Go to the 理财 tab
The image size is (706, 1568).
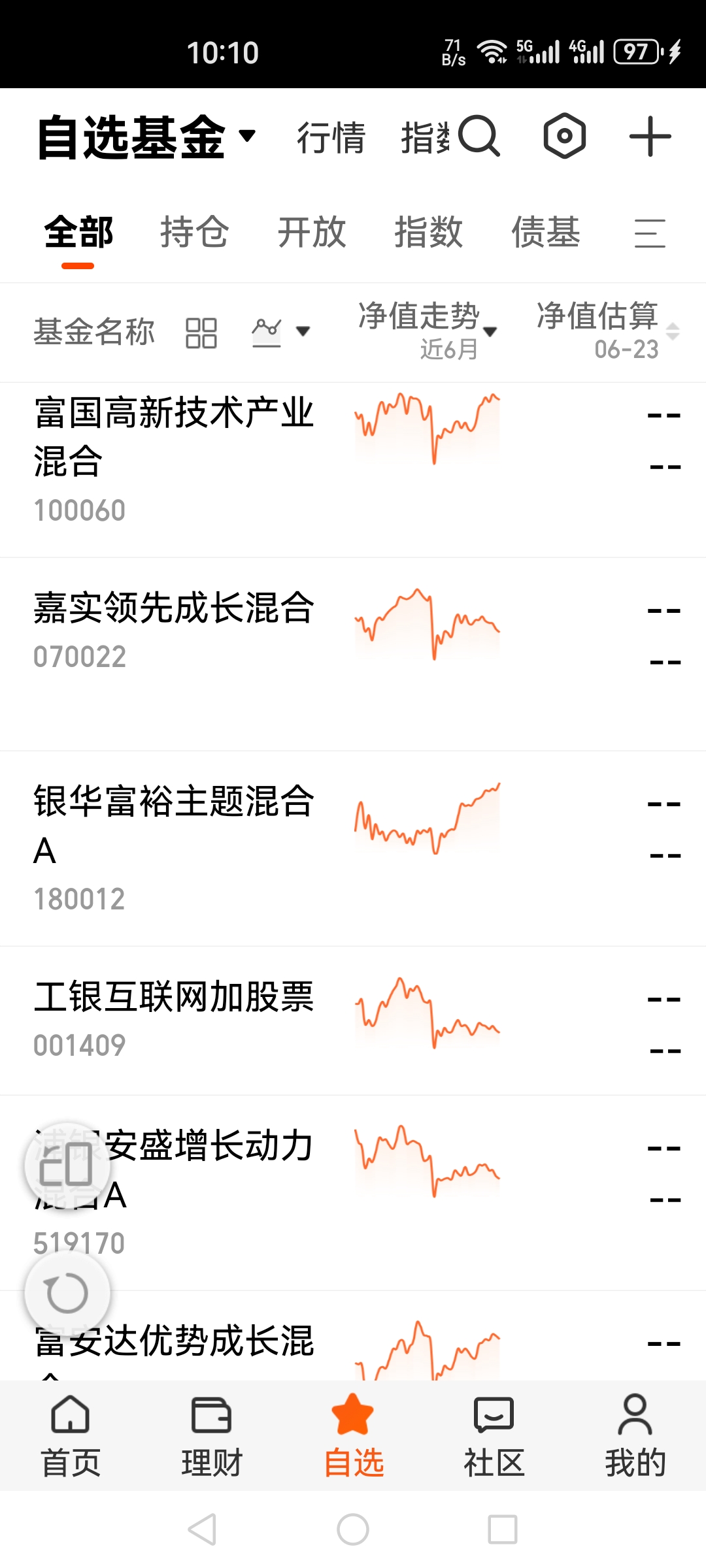pyautogui.click(x=212, y=1436)
